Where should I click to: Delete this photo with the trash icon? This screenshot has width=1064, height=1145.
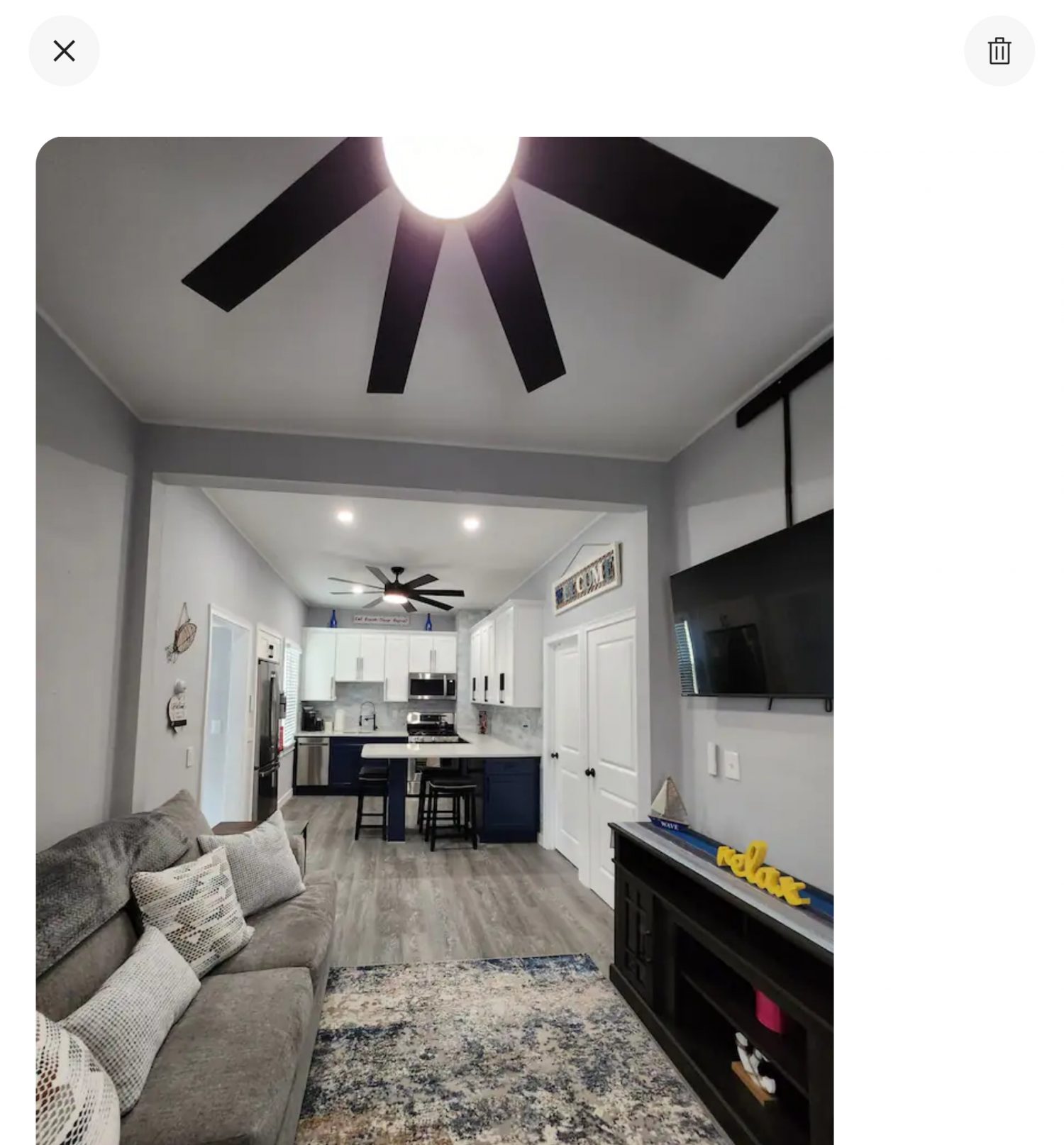point(999,51)
